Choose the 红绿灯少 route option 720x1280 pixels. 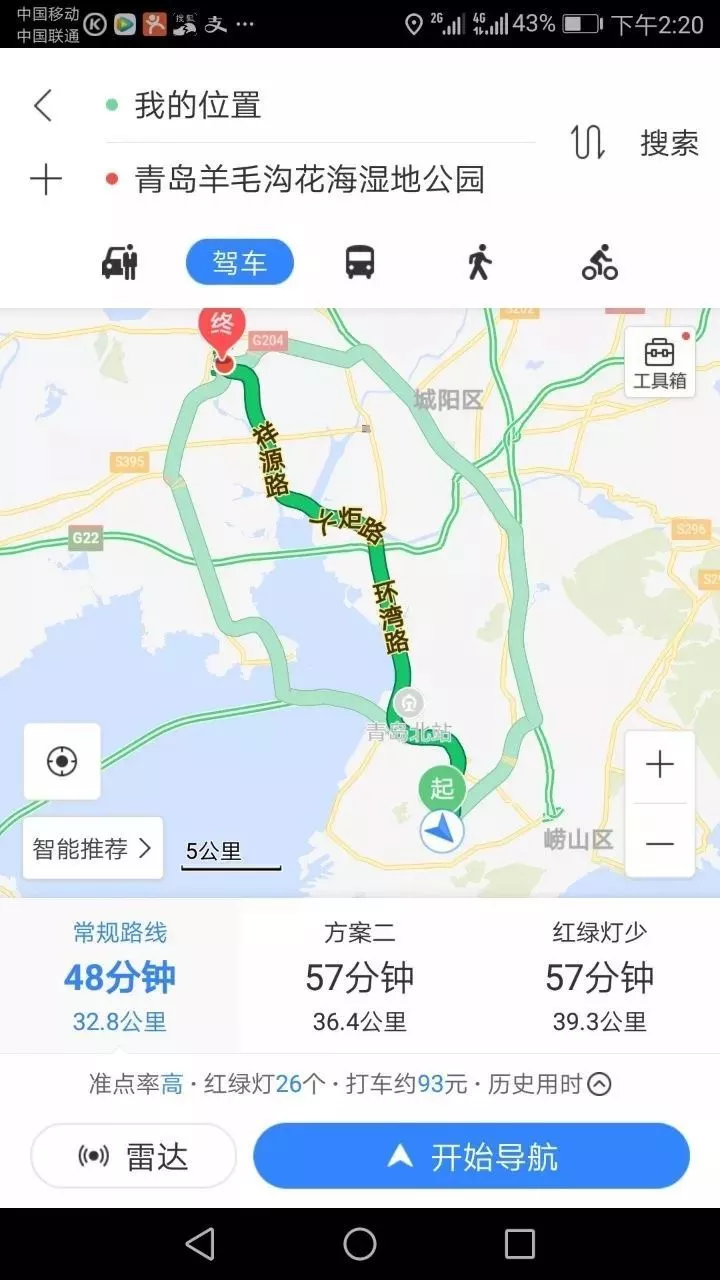[x=600, y=976]
